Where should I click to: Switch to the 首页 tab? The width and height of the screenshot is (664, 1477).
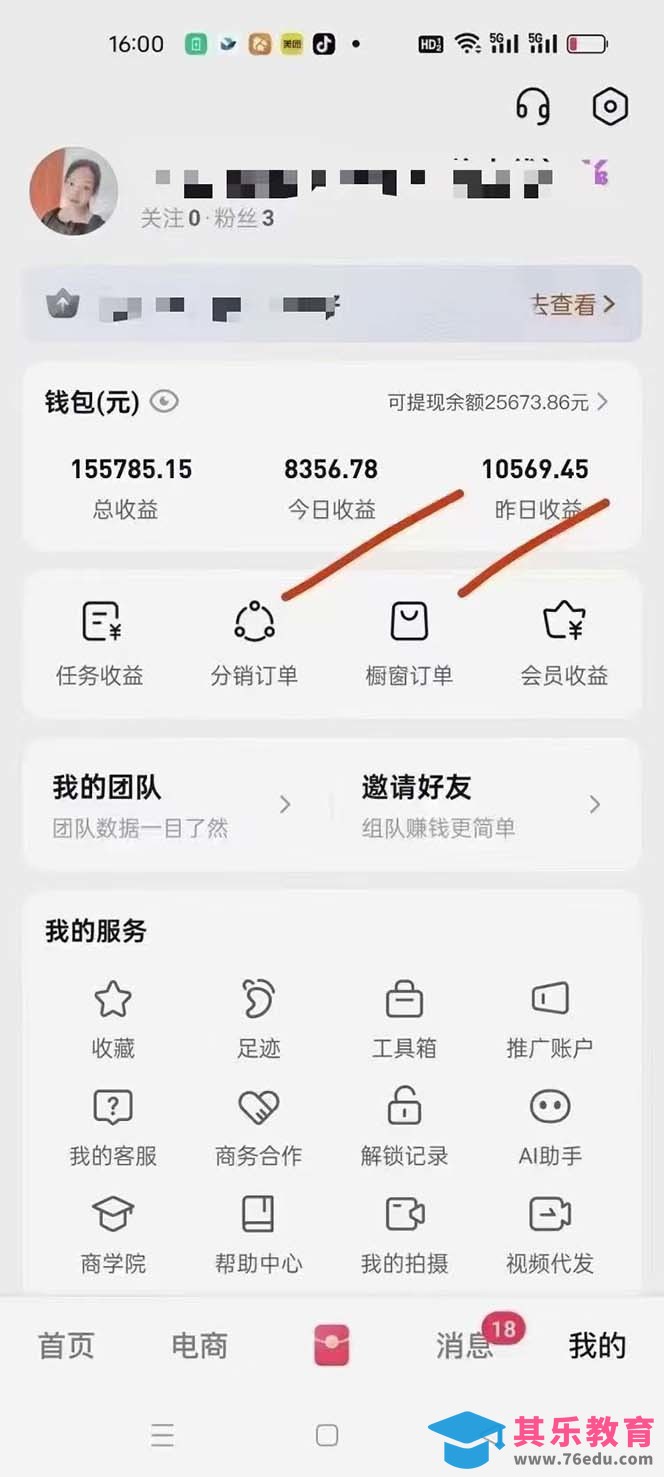coord(66,1345)
